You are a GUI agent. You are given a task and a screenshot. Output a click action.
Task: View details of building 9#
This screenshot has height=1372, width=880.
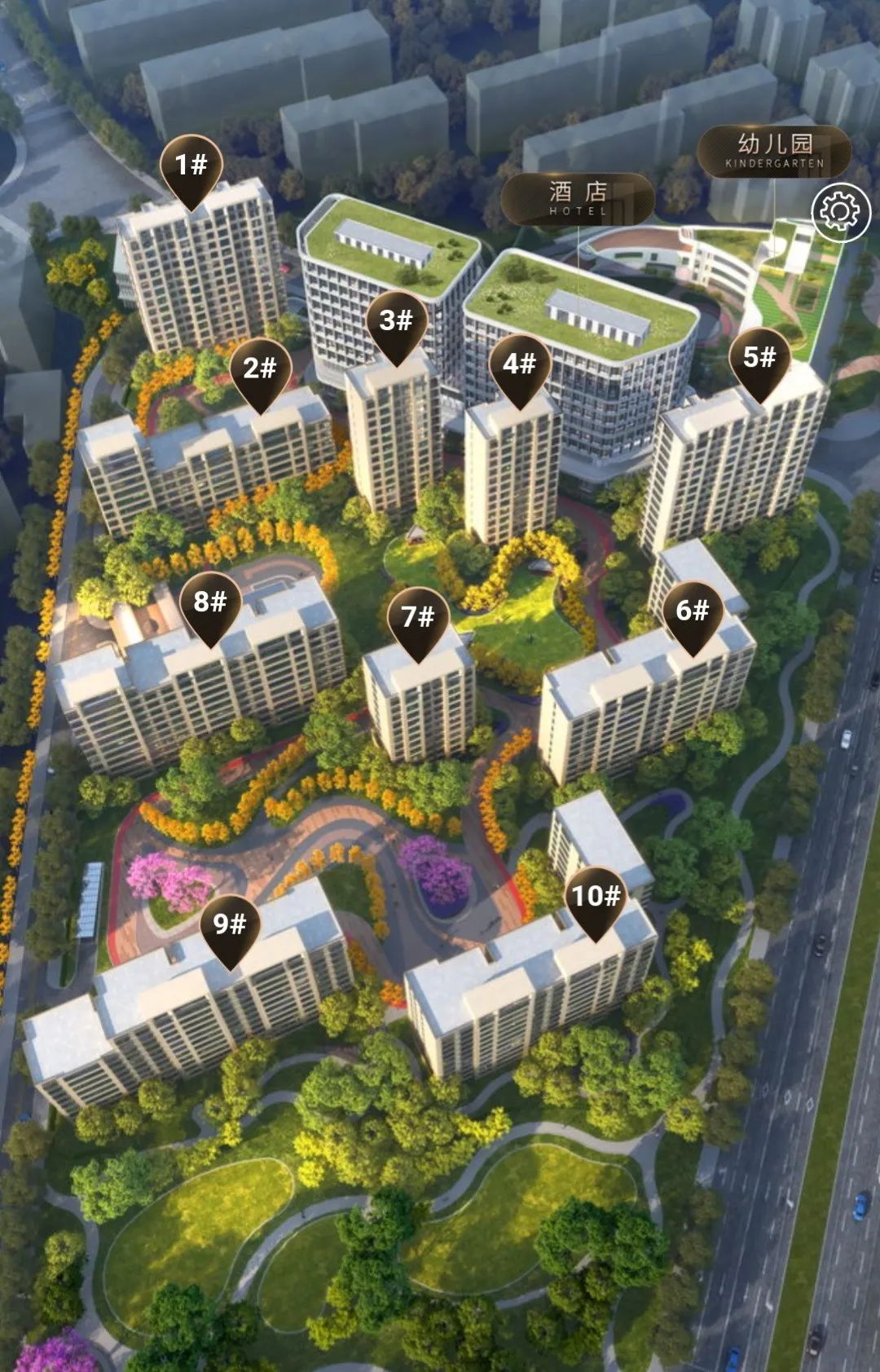[x=230, y=925]
